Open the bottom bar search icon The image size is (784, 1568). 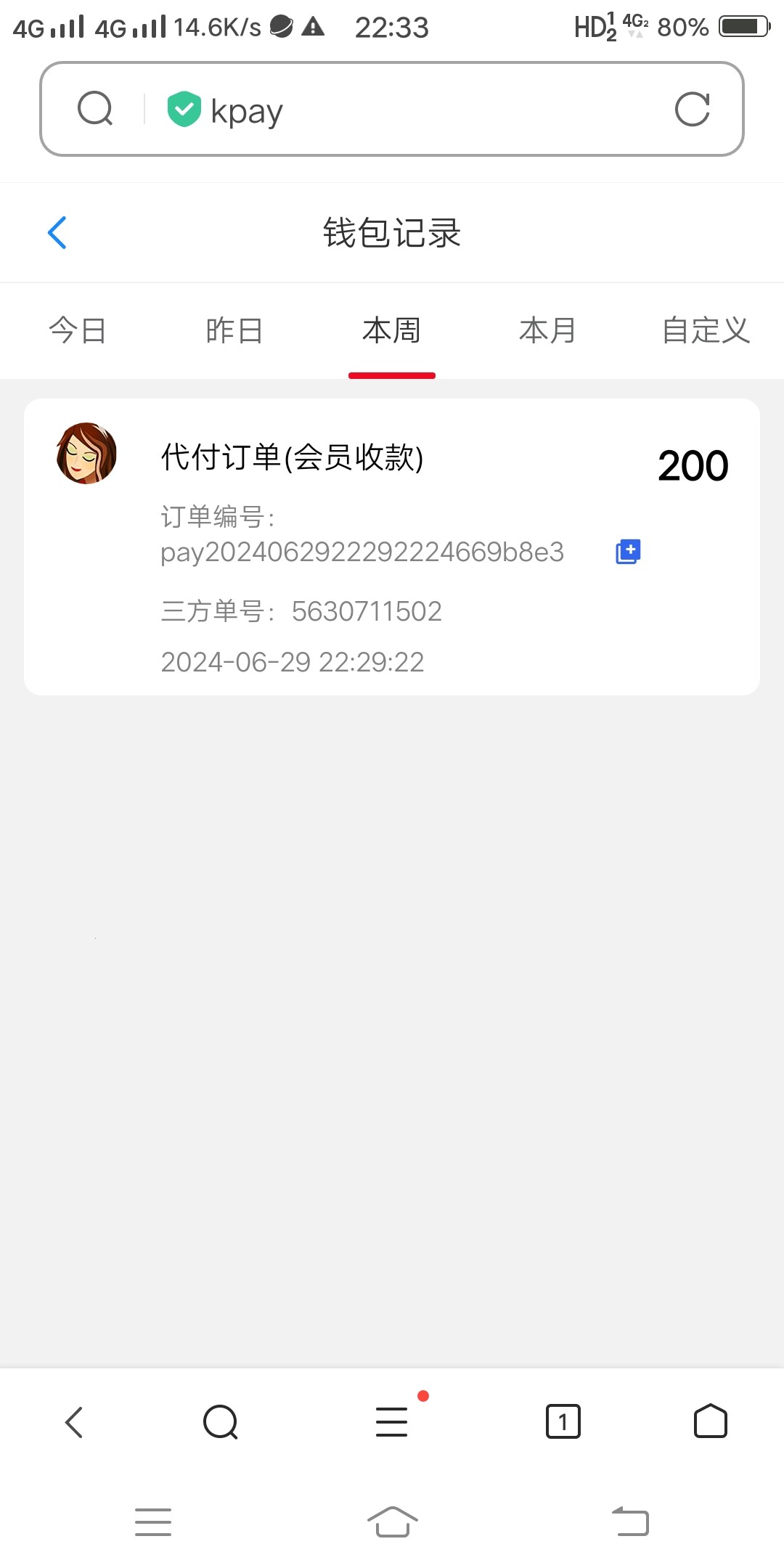[x=220, y=1421]
